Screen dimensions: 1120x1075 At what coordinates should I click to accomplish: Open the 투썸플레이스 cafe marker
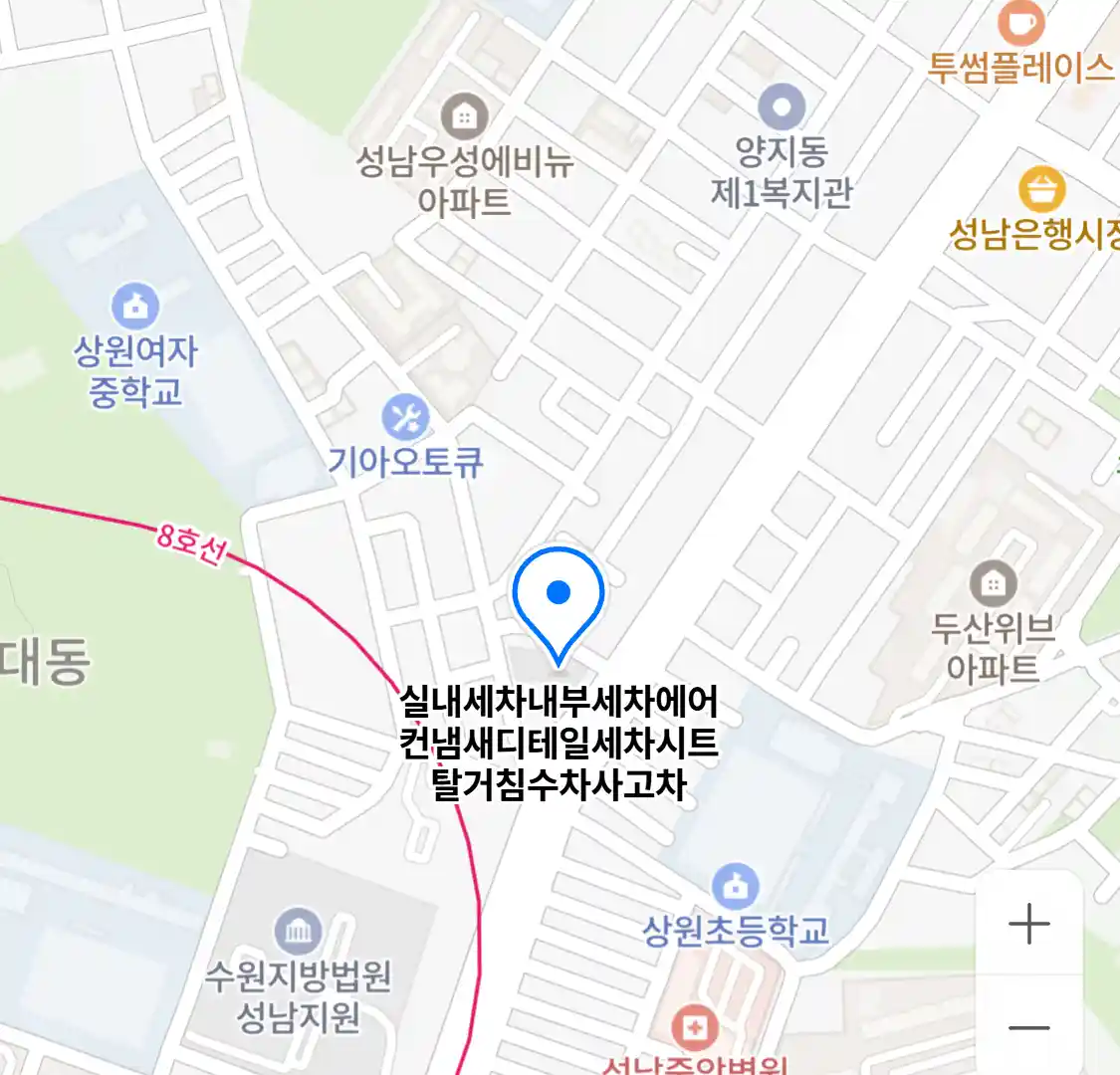coord(1020,22)
